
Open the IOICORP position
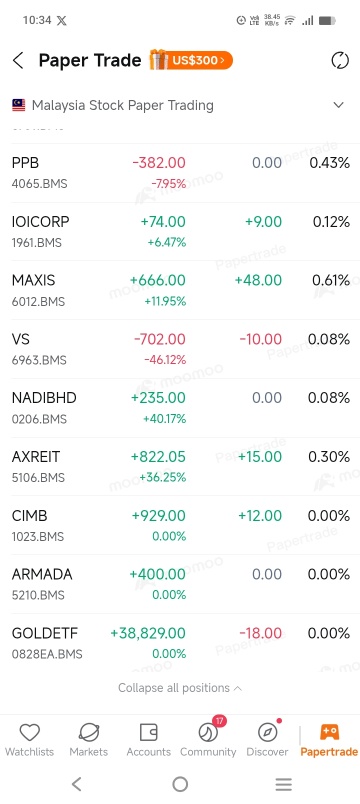(x=180, y=232)
